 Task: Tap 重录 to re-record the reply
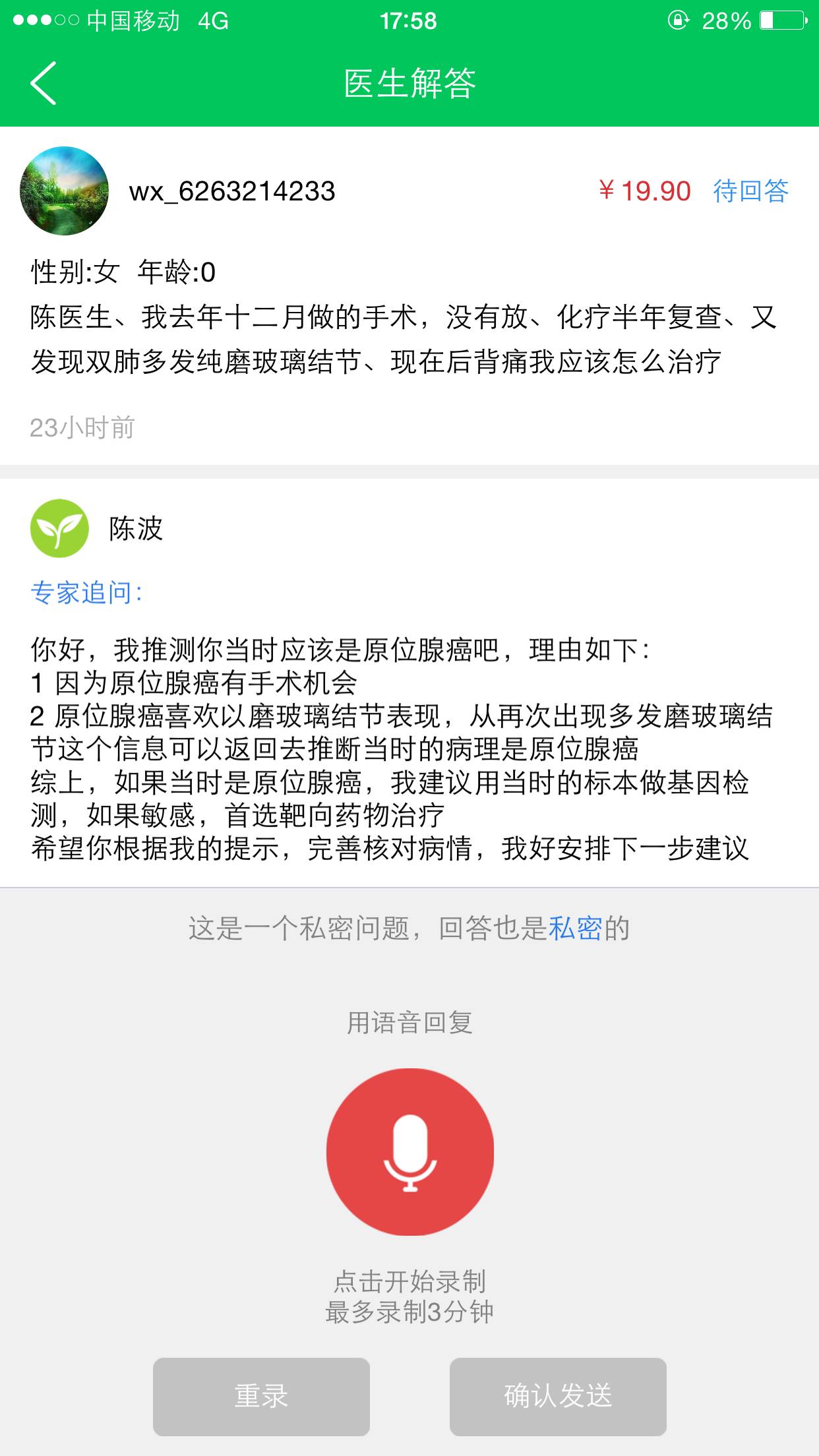pos(261,1396)
